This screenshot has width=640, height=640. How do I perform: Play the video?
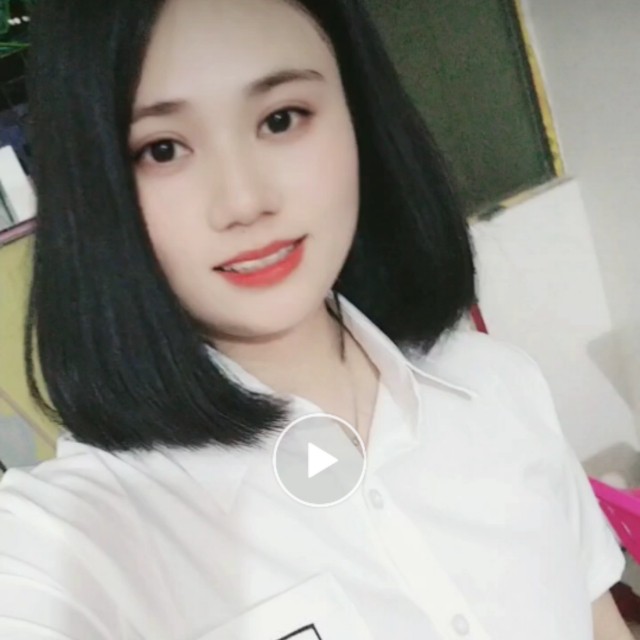(x=320, y=460)
